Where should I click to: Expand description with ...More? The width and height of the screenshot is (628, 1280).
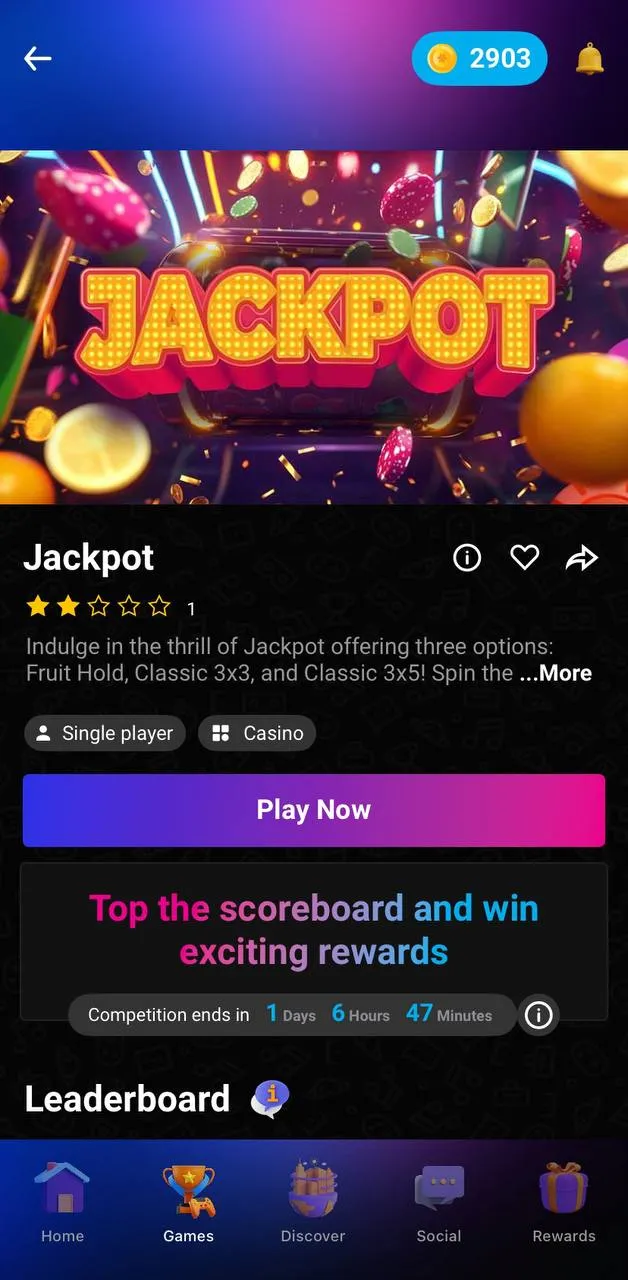pos(556,673)
